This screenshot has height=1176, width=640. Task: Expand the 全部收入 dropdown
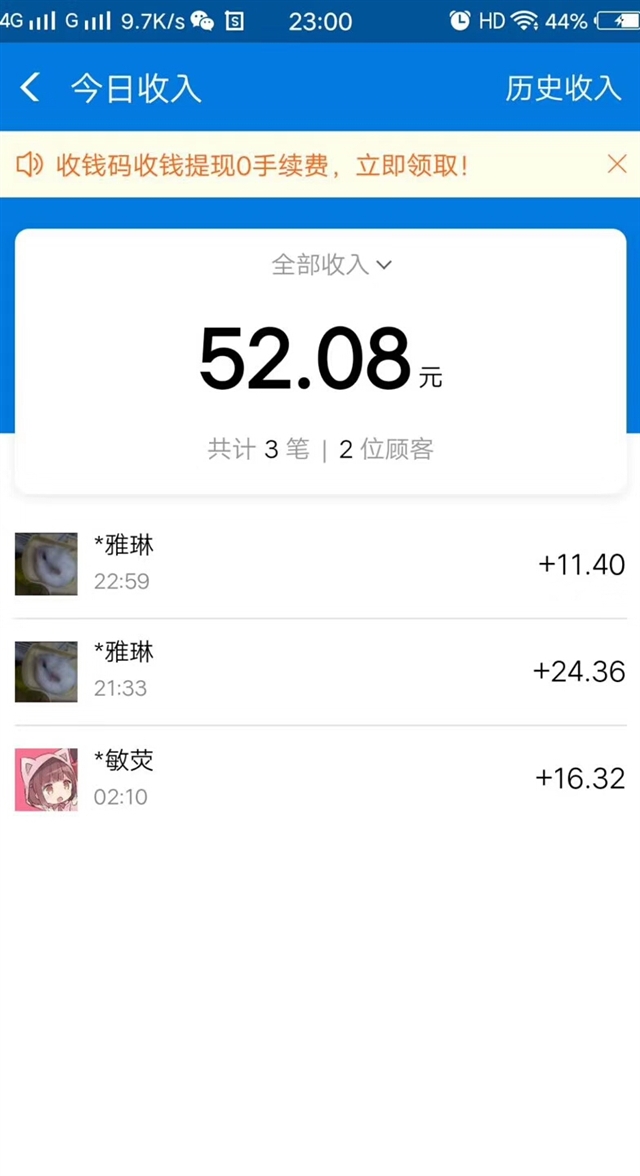pos(332,265)
